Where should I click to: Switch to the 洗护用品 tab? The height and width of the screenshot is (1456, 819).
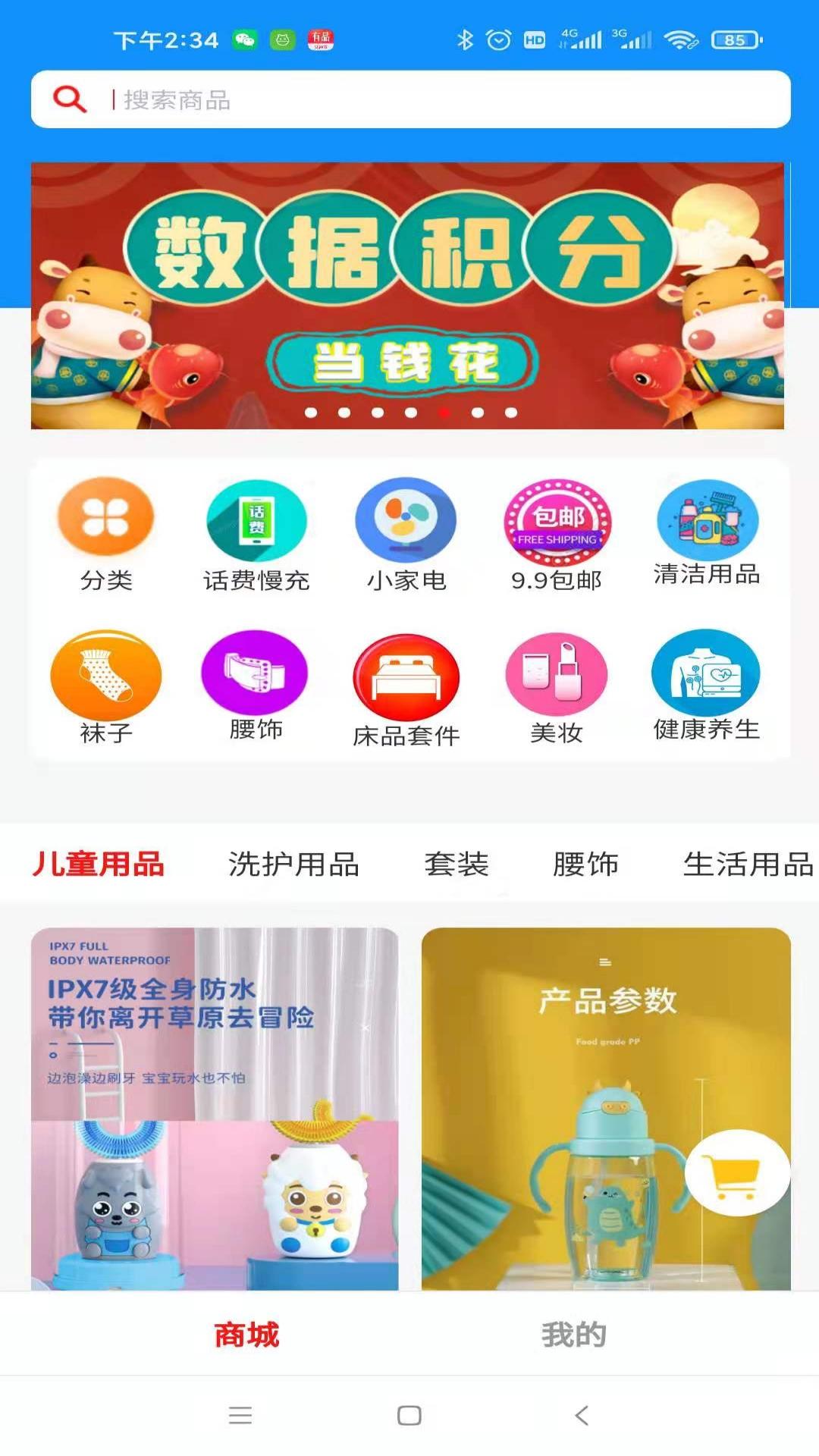click(293, 864)
